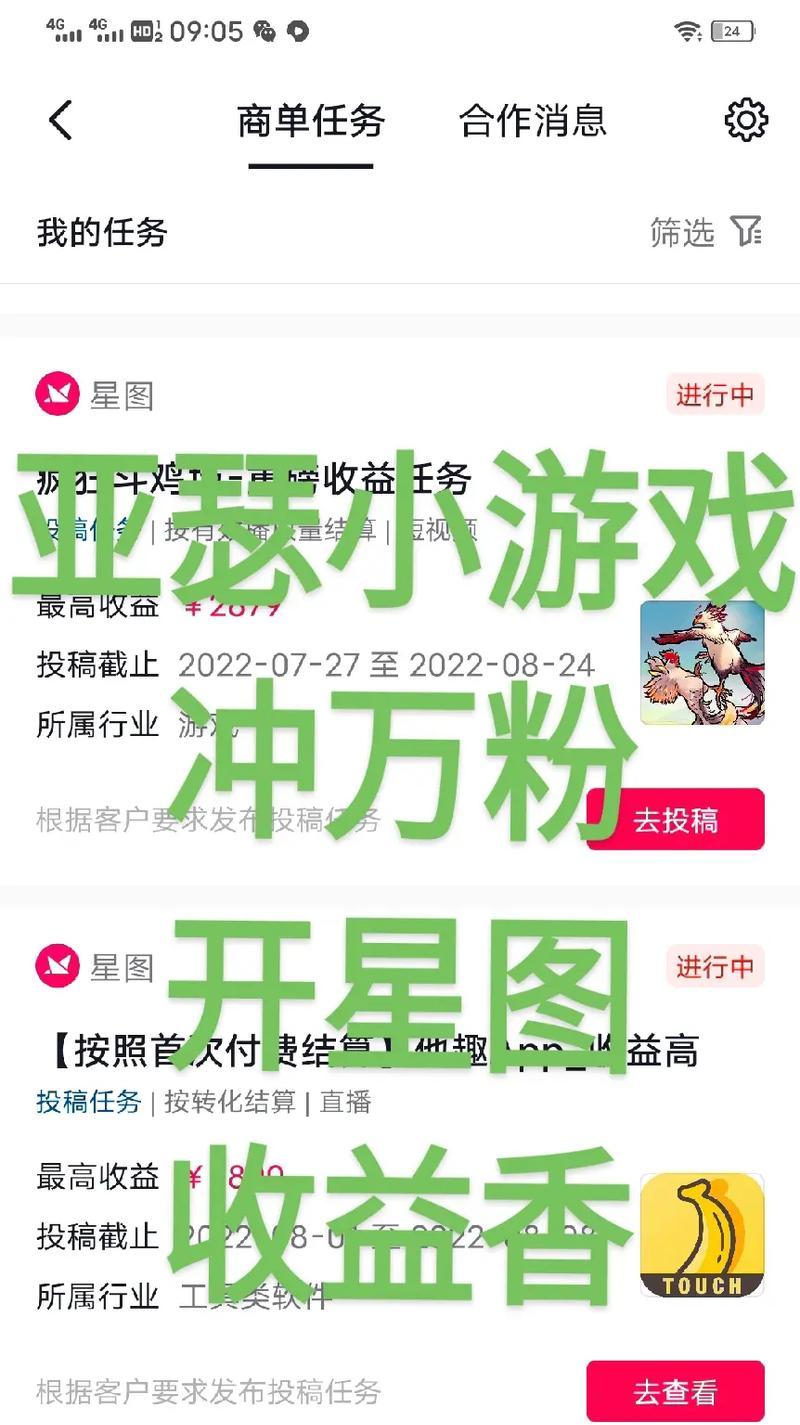Switch to the 合作消息 tab
The width and height of the screenshot is (800, 1425).
click(532, 121)
